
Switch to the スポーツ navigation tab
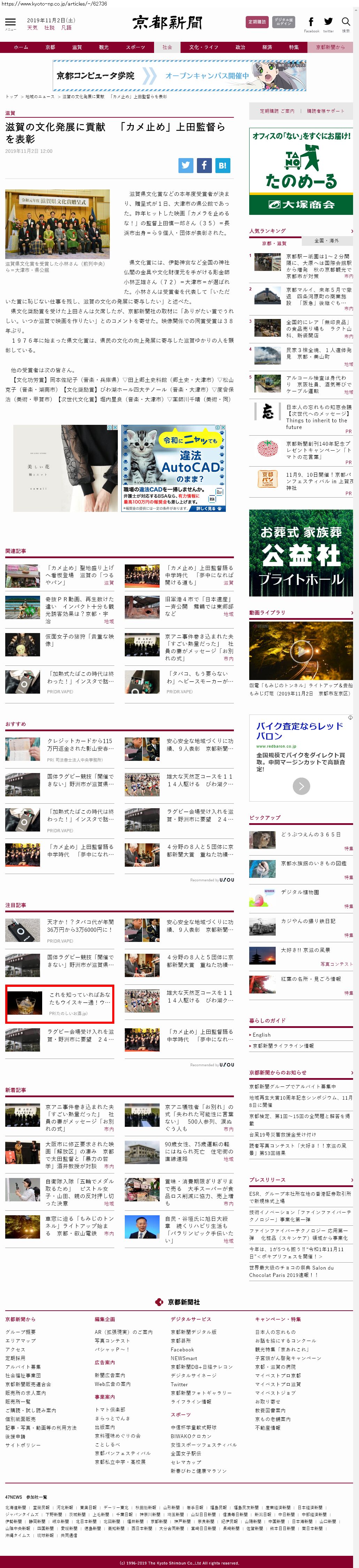coord(135,47)
